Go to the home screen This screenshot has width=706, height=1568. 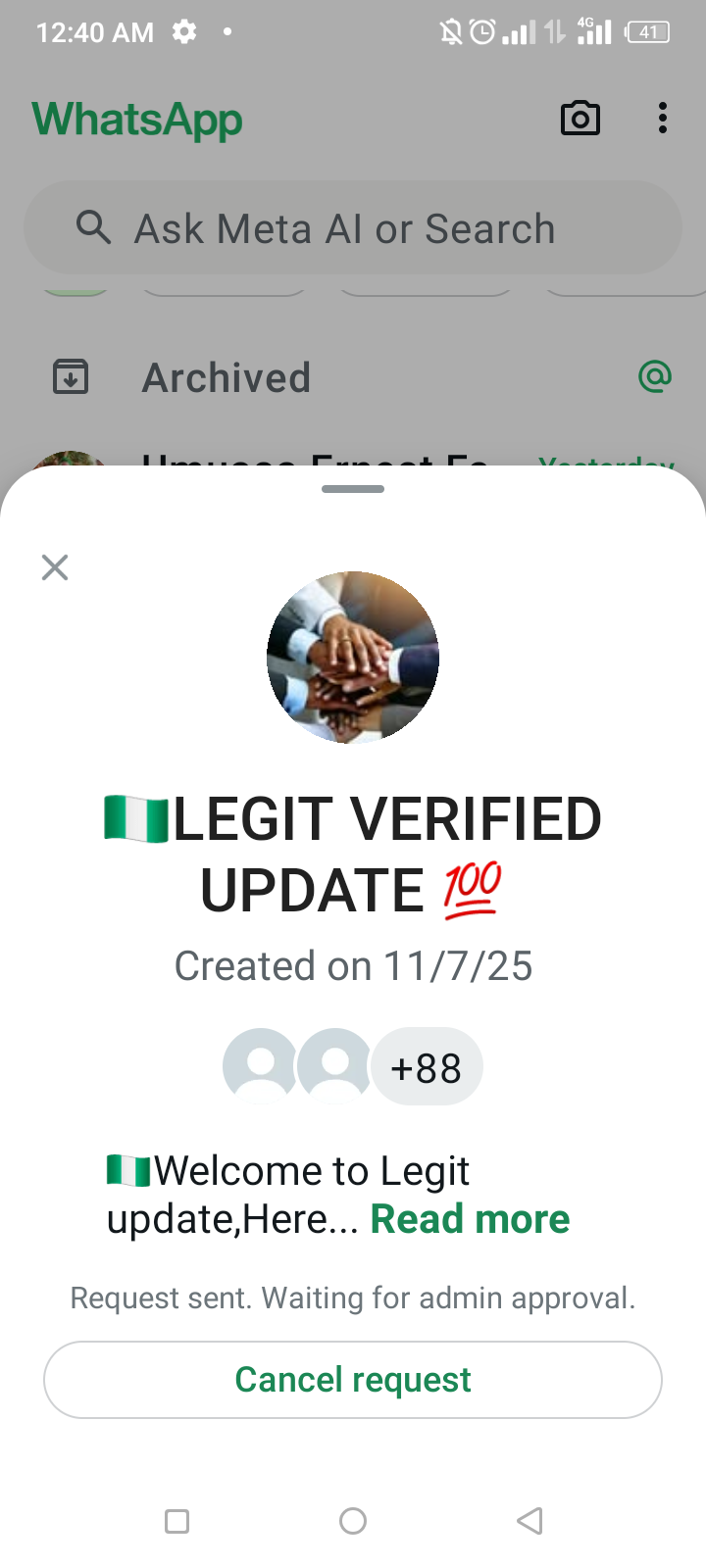[x=353, y=1521]
